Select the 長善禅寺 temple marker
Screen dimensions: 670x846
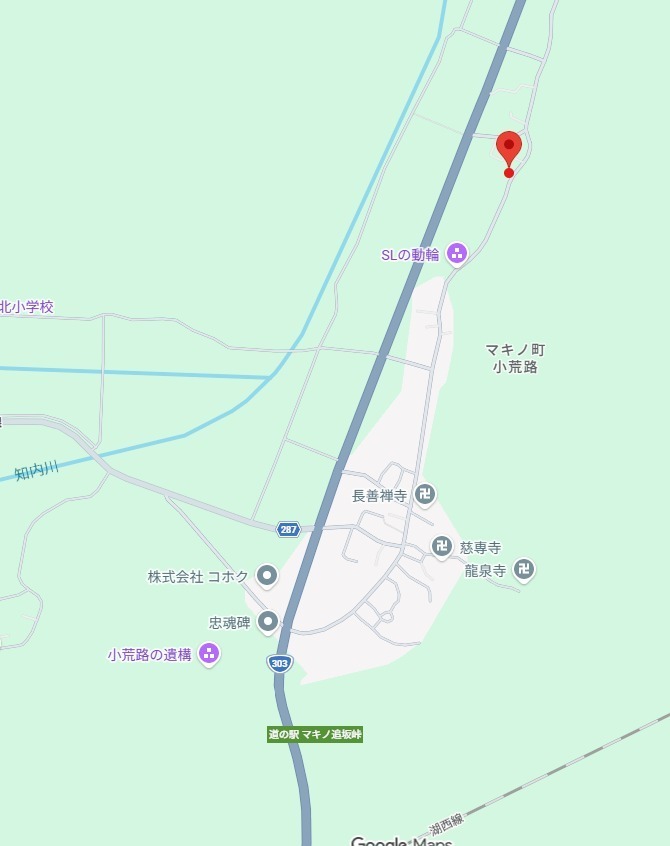[x=426, y=494]
